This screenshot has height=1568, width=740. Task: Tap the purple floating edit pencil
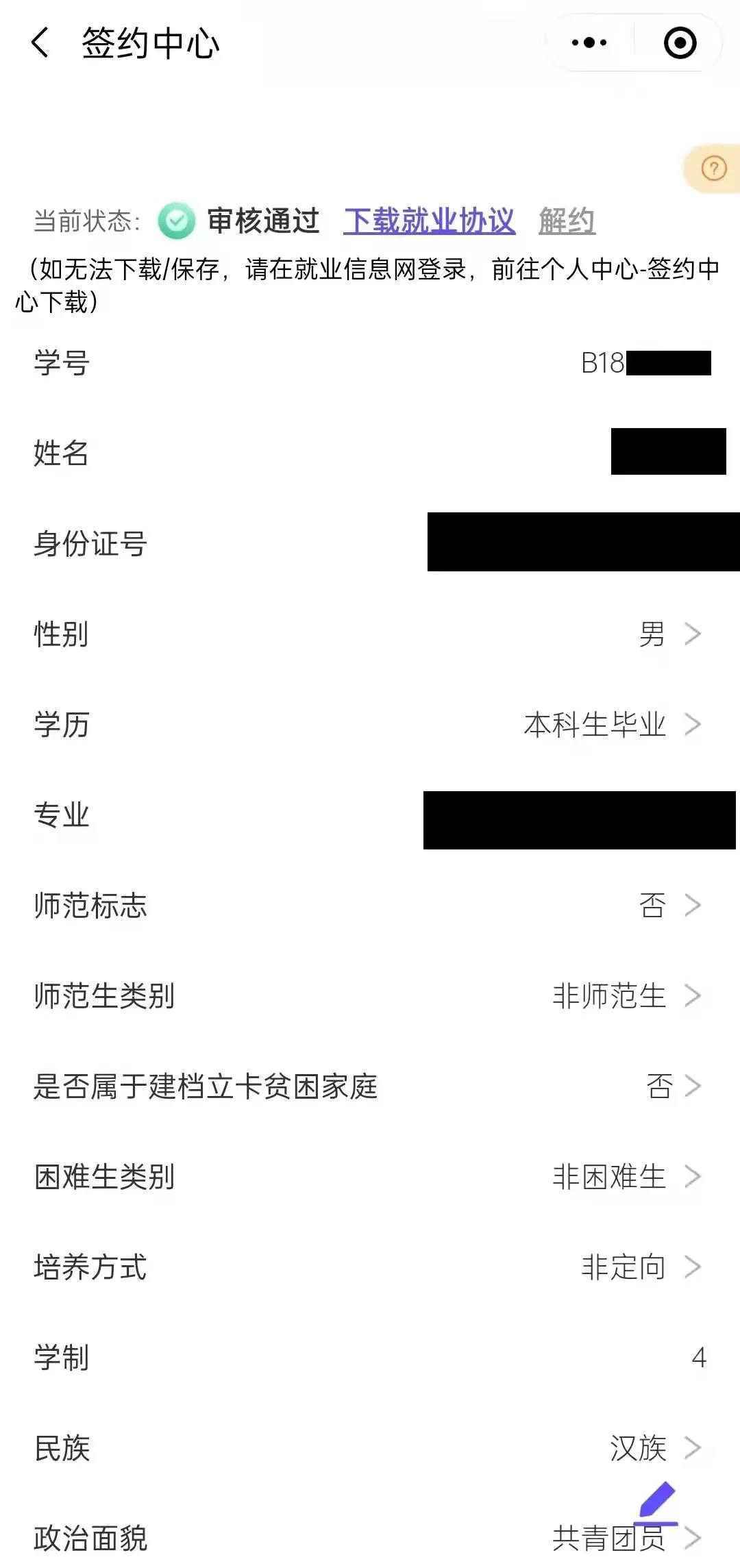pos(656,1503)
